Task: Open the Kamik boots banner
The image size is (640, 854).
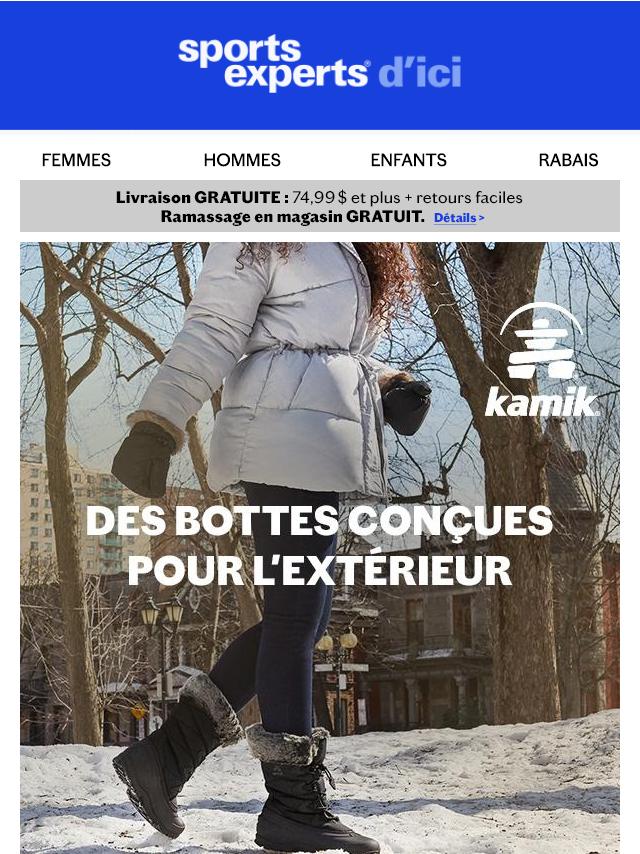Action: tap(320, 545)
